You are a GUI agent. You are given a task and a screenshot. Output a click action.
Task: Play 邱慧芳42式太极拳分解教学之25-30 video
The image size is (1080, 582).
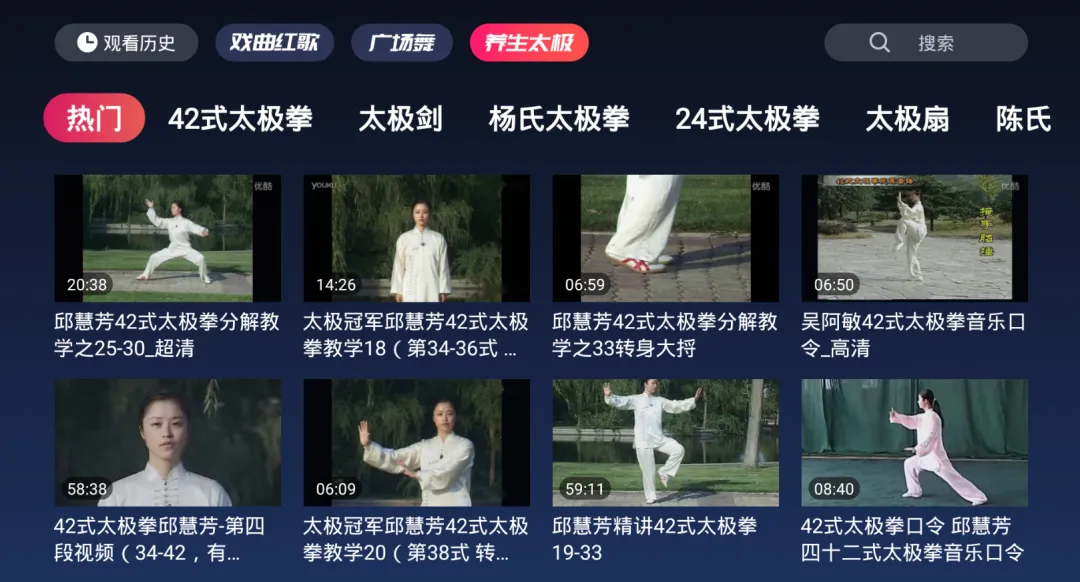pyautogui.click(x=167, y=239)
